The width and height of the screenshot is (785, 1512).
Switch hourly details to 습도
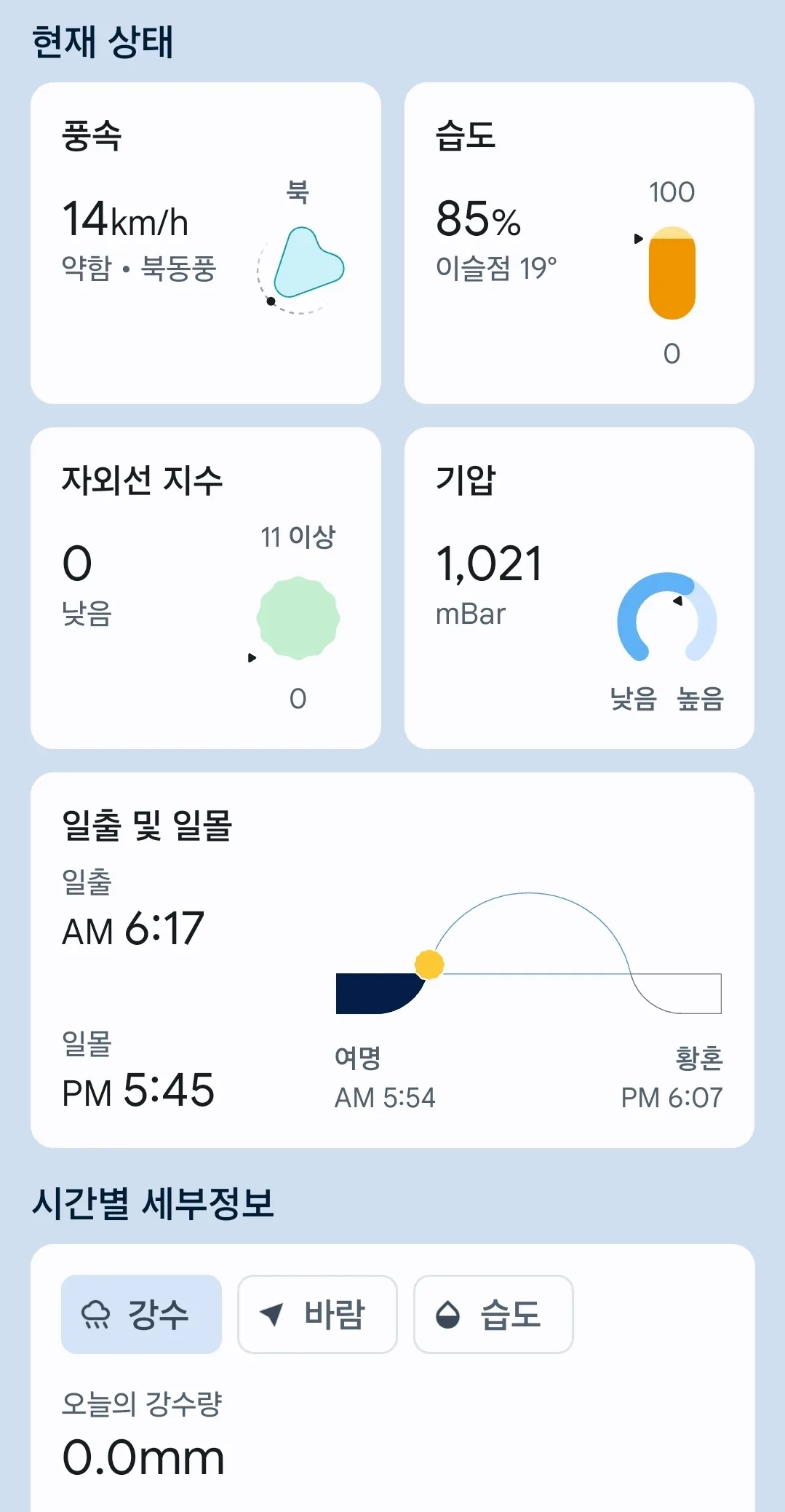[493, 1314]
